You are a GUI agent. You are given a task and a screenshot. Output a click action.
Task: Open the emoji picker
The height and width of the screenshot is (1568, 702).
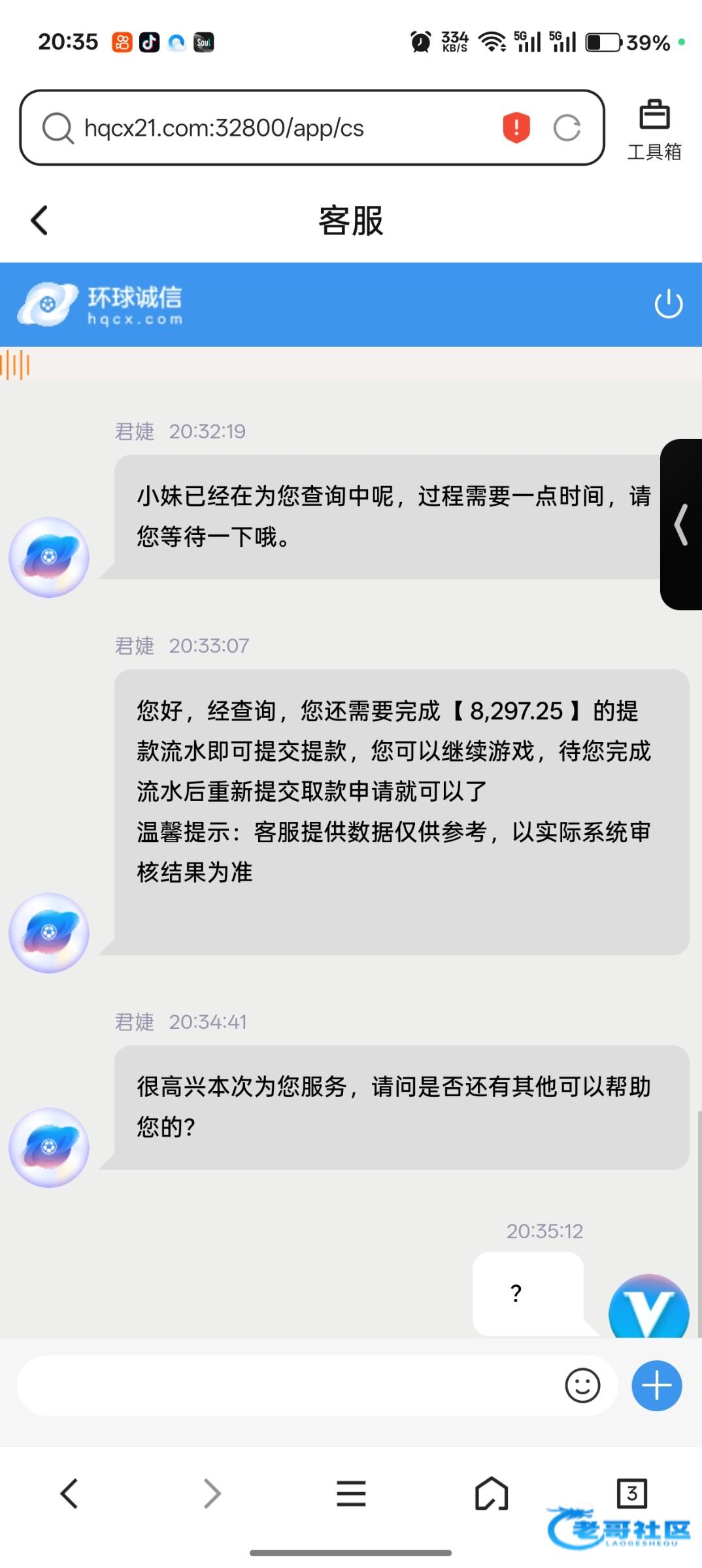click(582, 1385)
